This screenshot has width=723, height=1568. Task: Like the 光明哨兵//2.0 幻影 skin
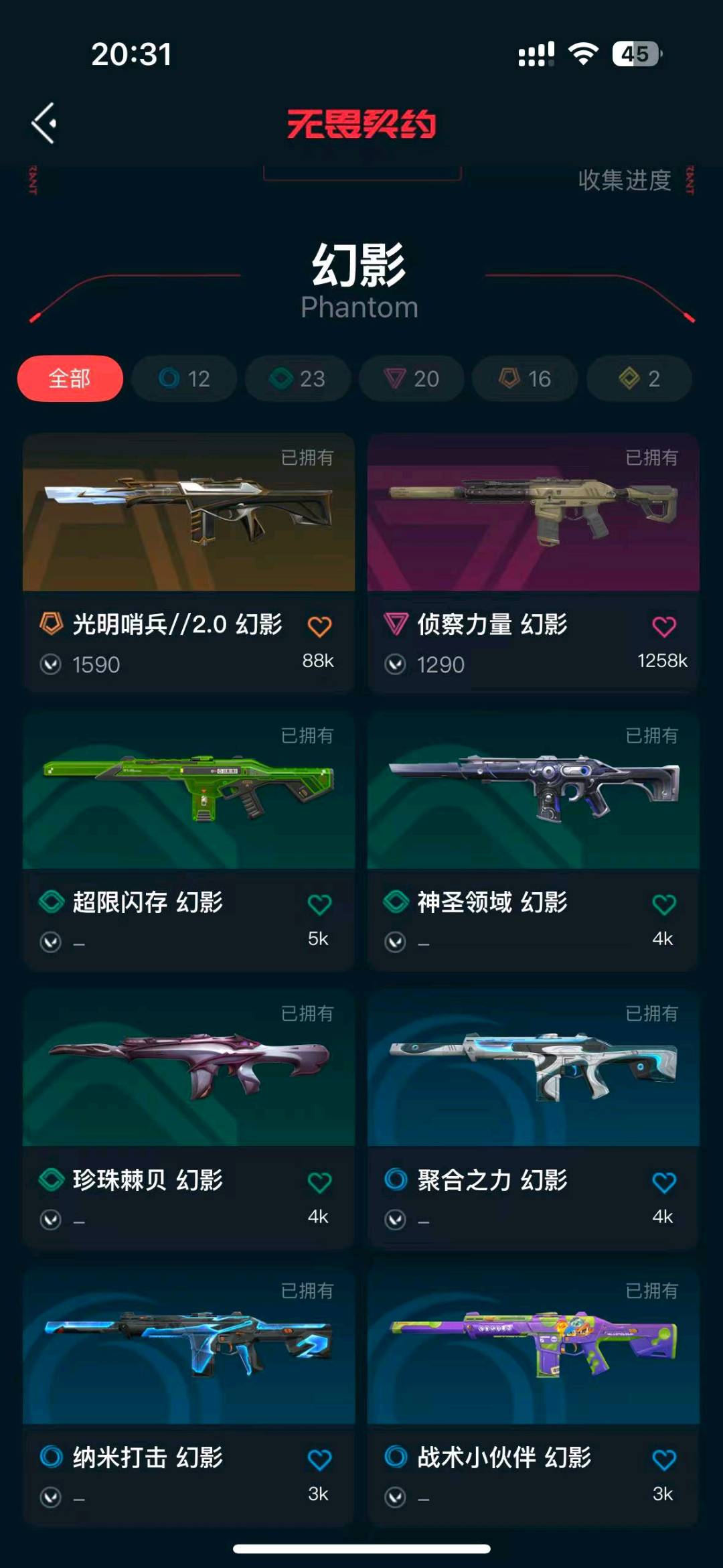(319, 626)
